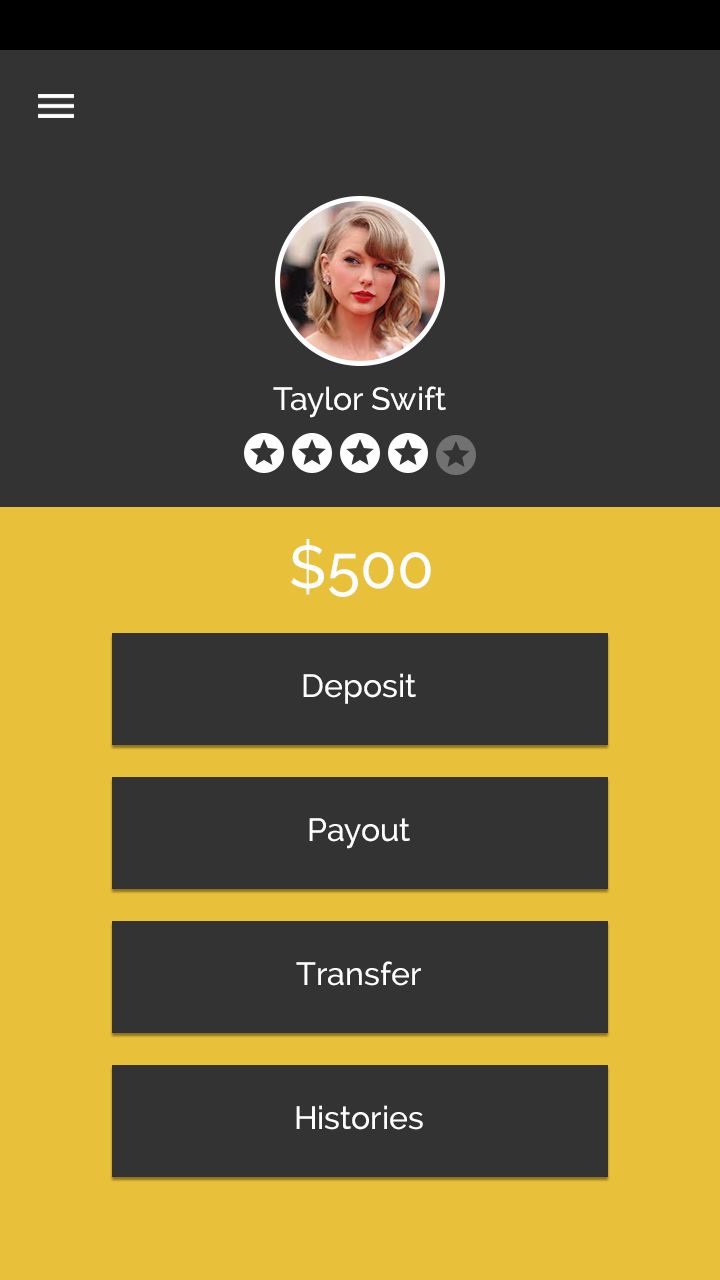The height and width of the screenshot is (1280, 720).
Task: View transaction Histories
Action: [360, 1120]
